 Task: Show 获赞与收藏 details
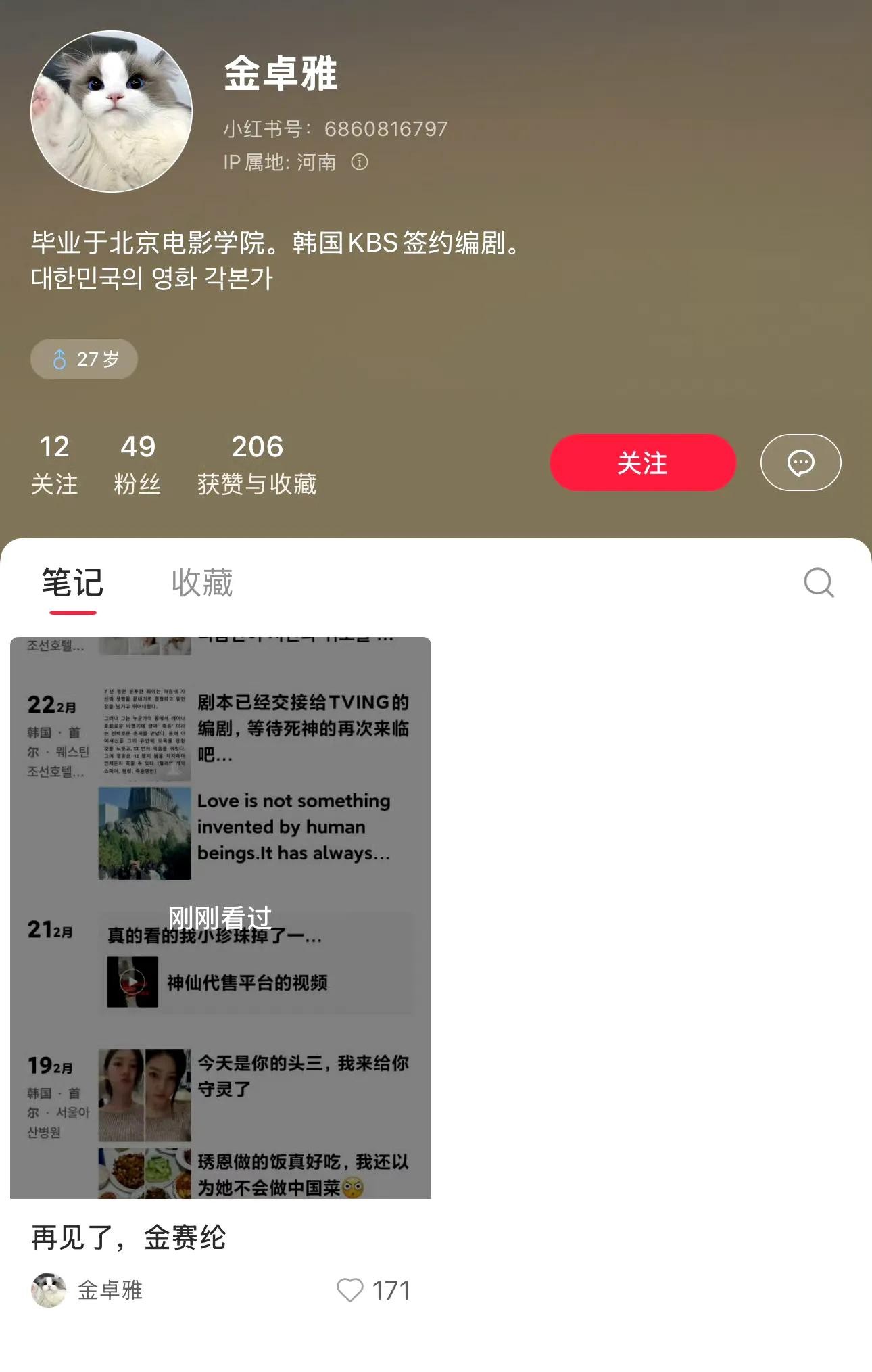(257, 464)
